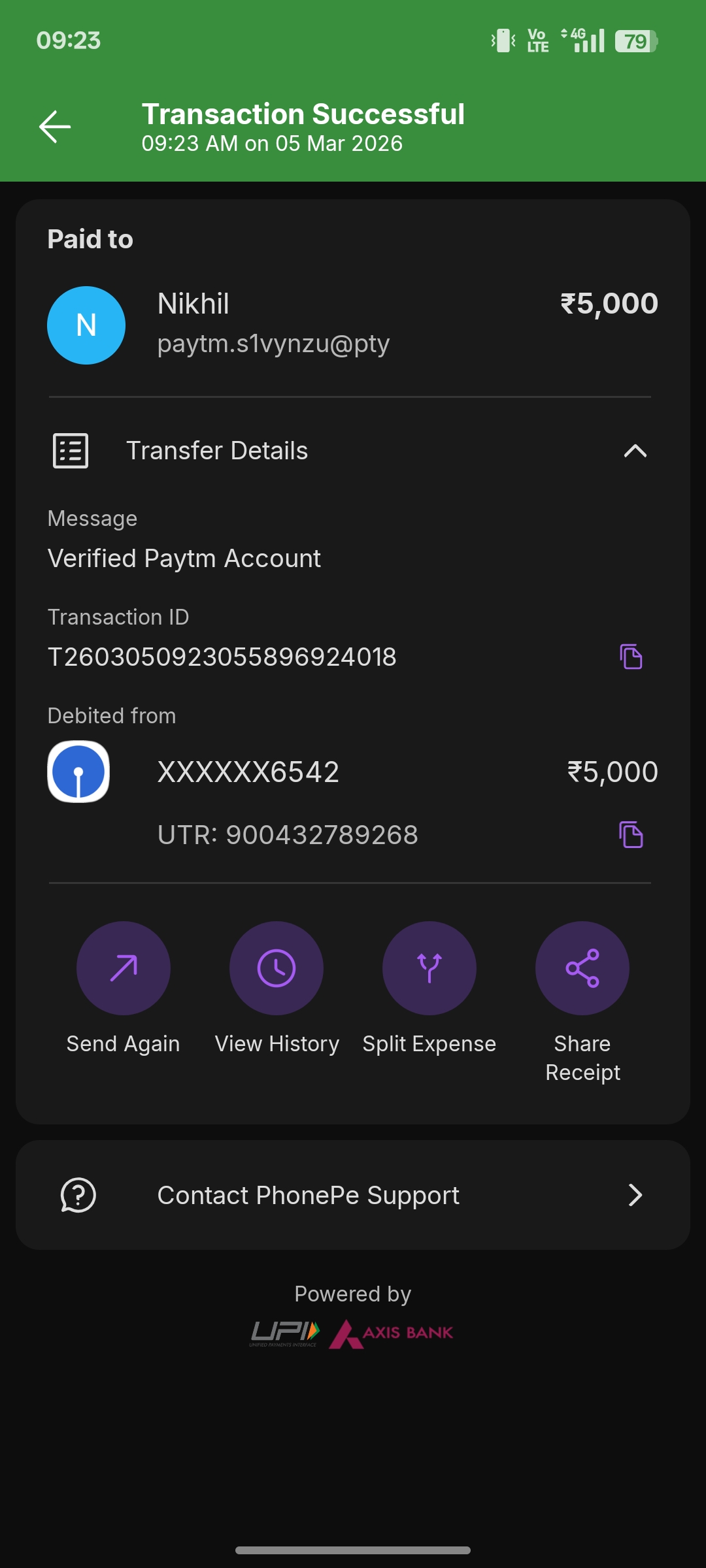Tap Send Again to repeat payment

(x=124, y=968)
